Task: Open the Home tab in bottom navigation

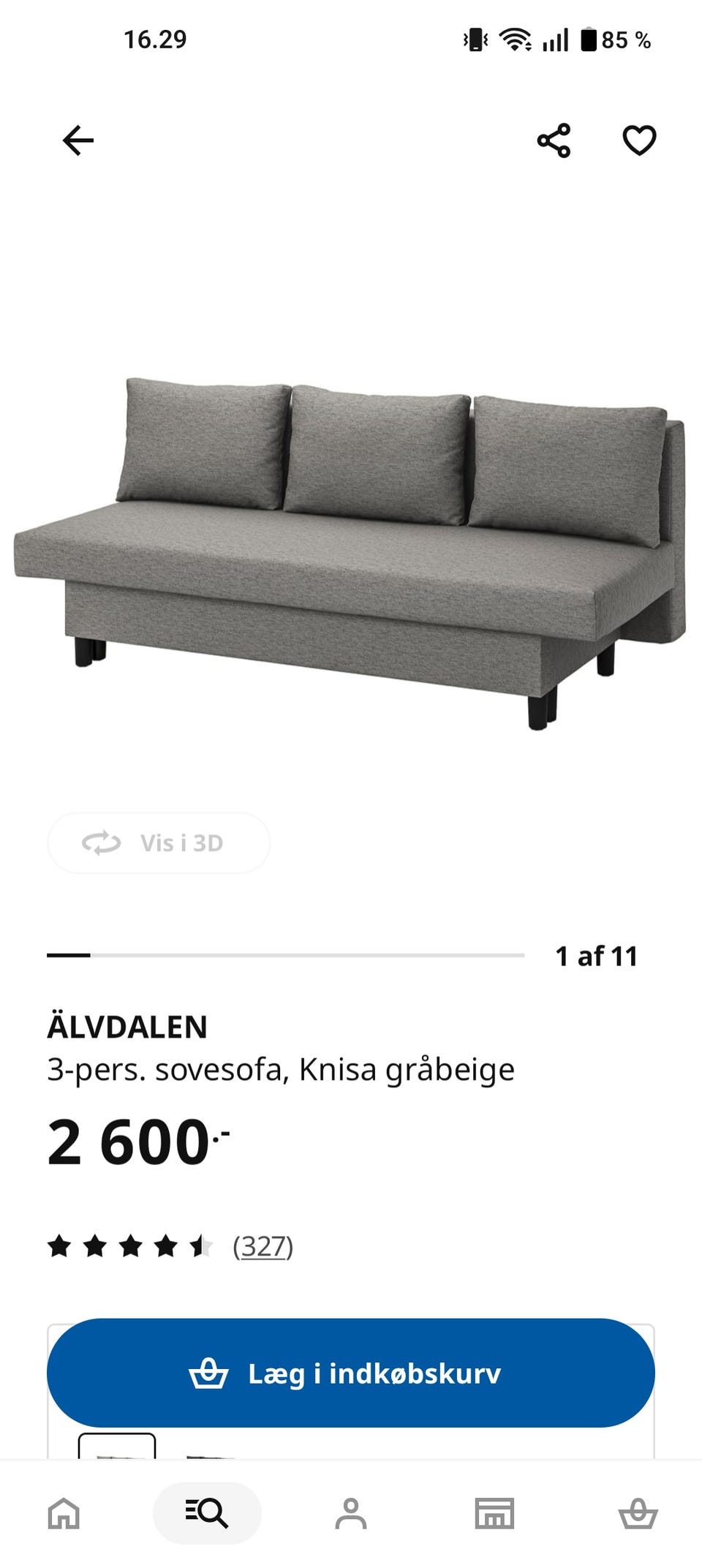Action: pyautogui.click(x=64, y=1512)
